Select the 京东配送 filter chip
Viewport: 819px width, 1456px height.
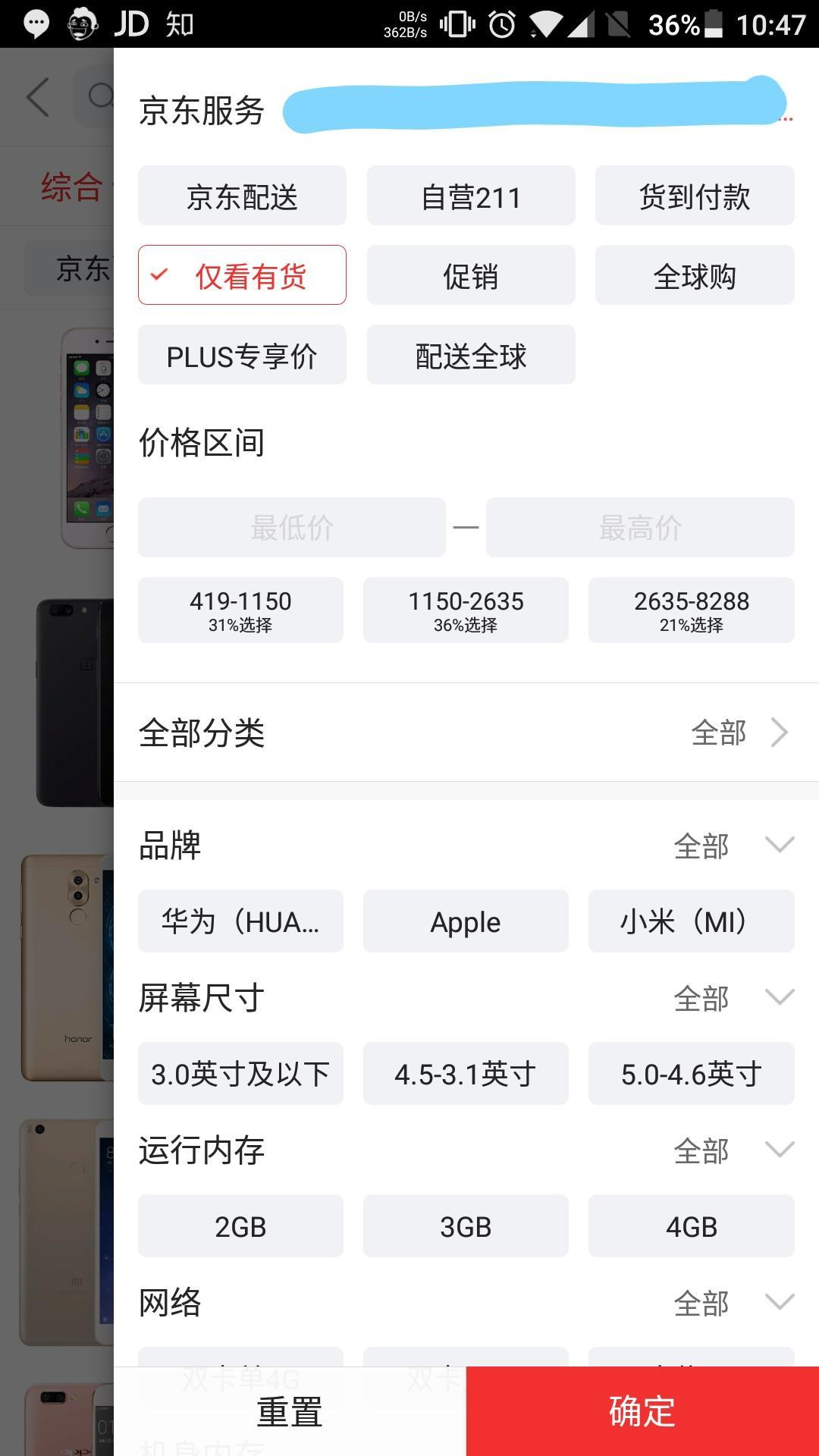point(242,196)
